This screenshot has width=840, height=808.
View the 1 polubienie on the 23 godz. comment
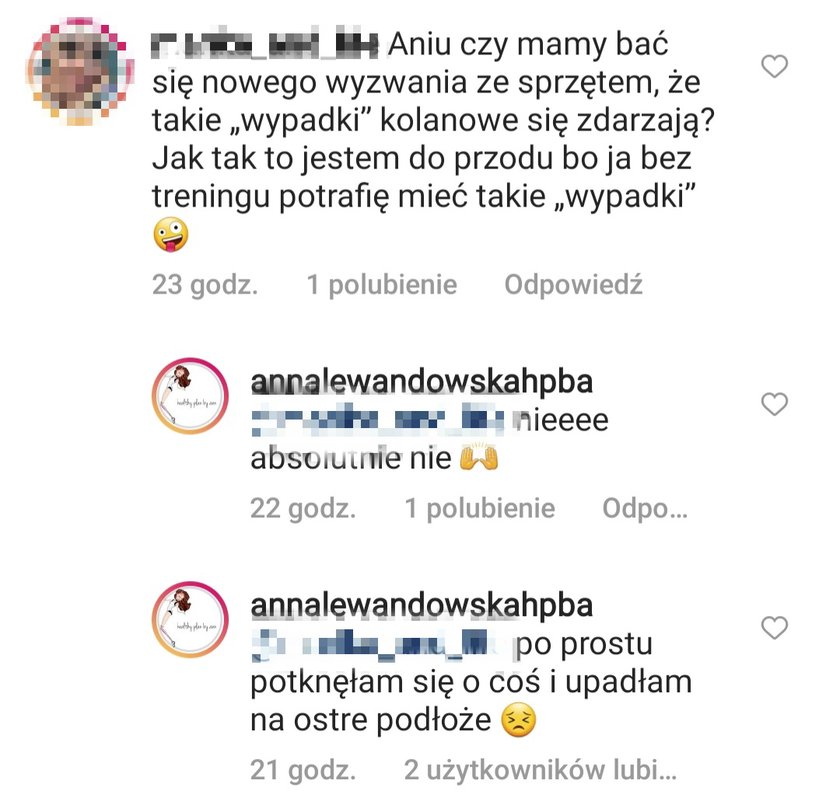(x=381, y=285)
